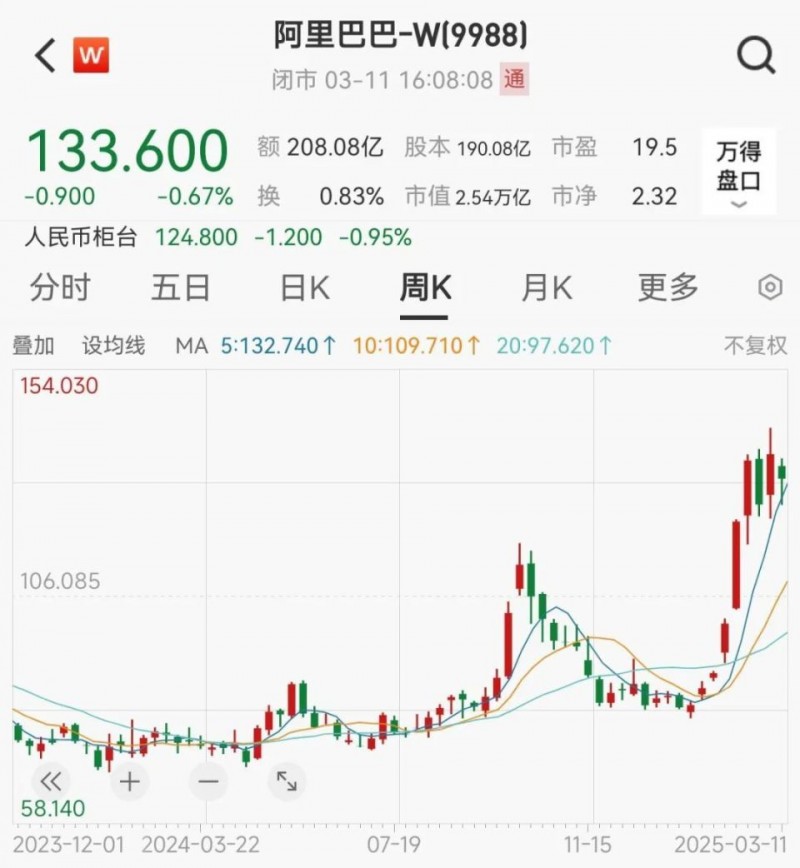Open the 更多 chart options
The image size is (800, 868).
coord(668,288)
